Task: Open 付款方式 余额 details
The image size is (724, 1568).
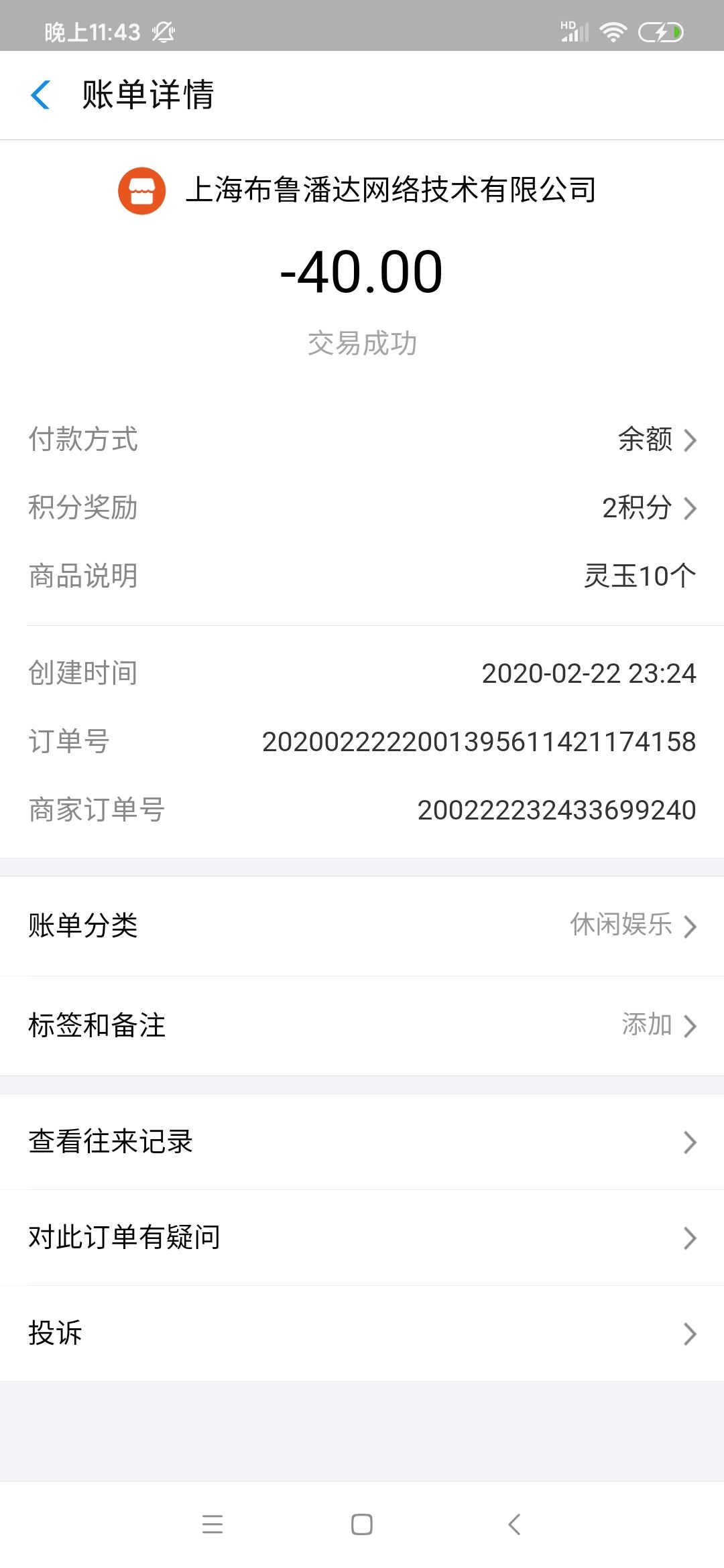Action: click(656, 440)
